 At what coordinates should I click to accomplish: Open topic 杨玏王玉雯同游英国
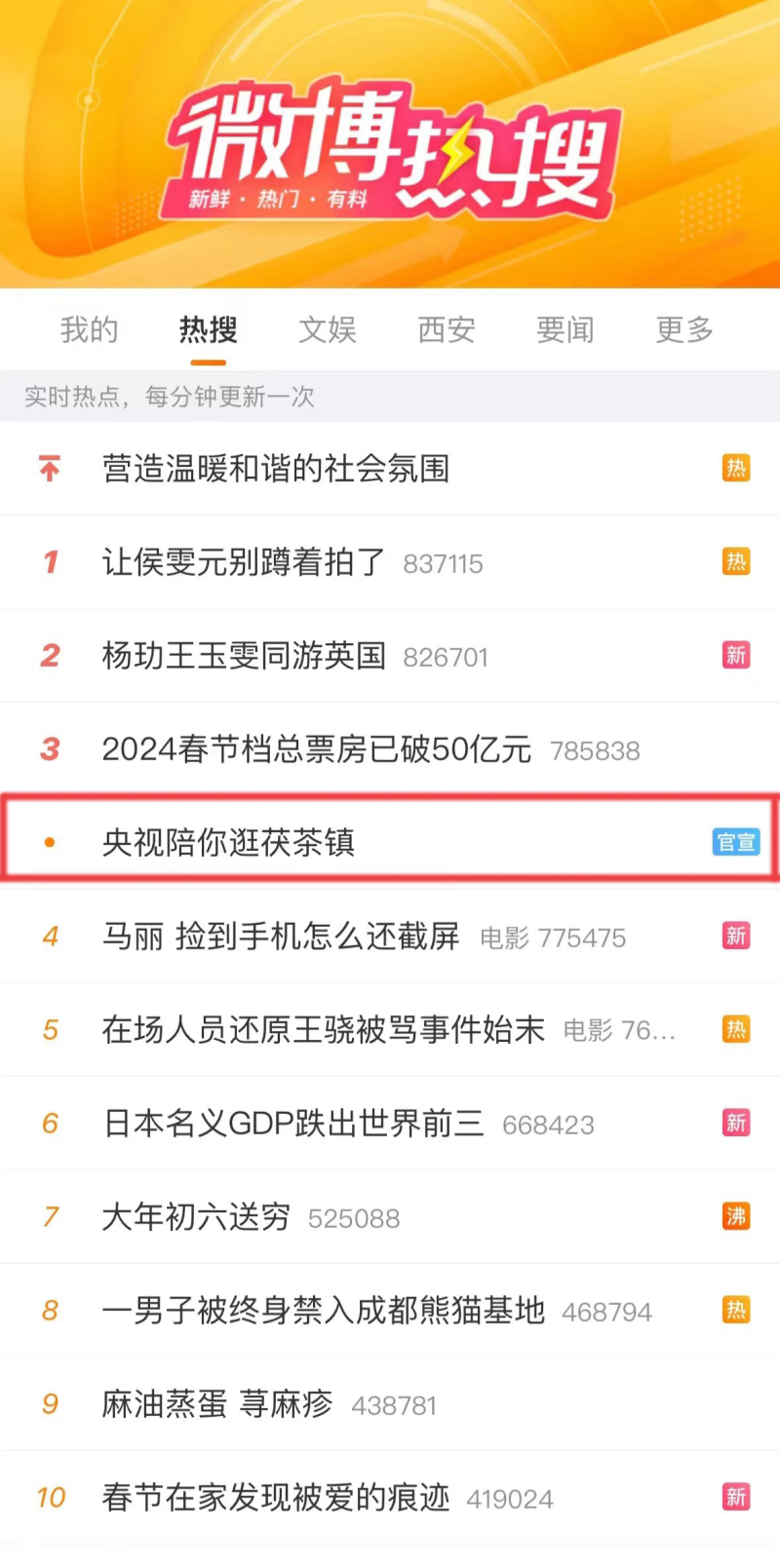point(390,656)
